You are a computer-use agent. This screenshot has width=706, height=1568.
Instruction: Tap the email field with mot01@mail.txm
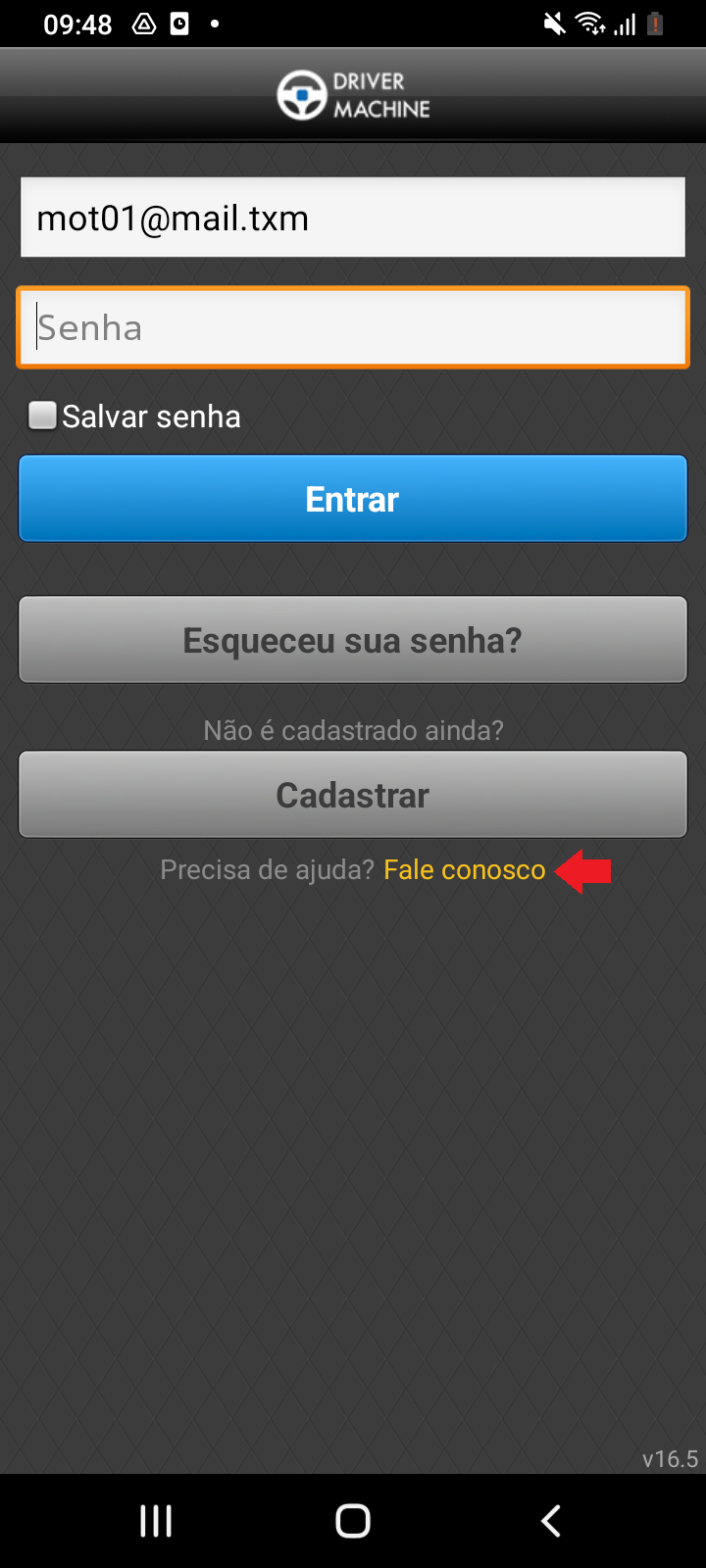[353, 218]
